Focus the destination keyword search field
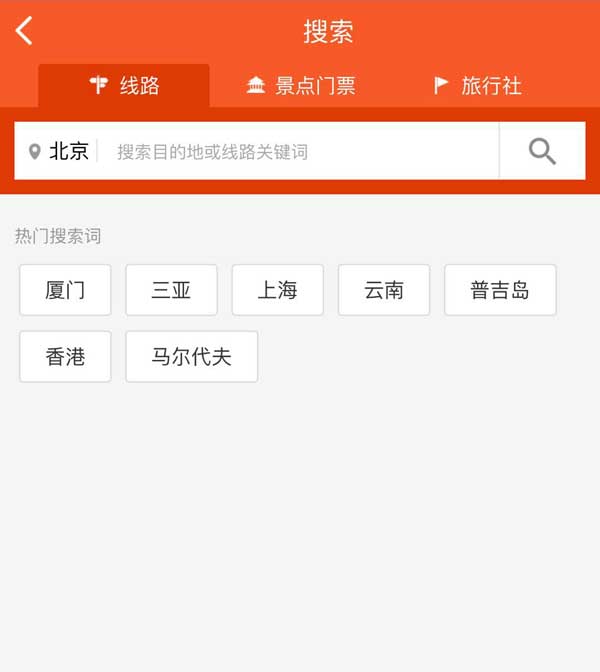Viewport: 600px width, 672px height. coord(300,152)
